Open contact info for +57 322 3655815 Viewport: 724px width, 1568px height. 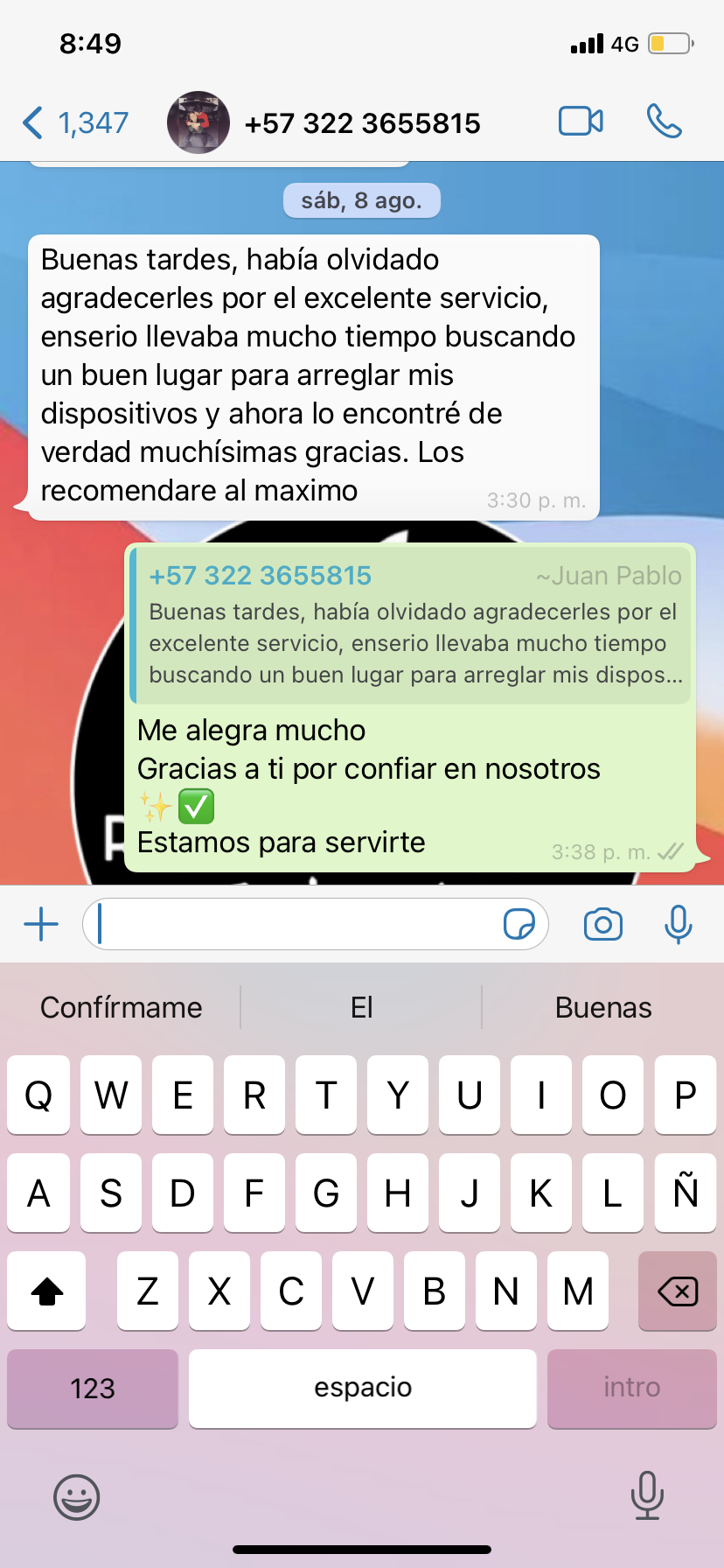point(361,123)
